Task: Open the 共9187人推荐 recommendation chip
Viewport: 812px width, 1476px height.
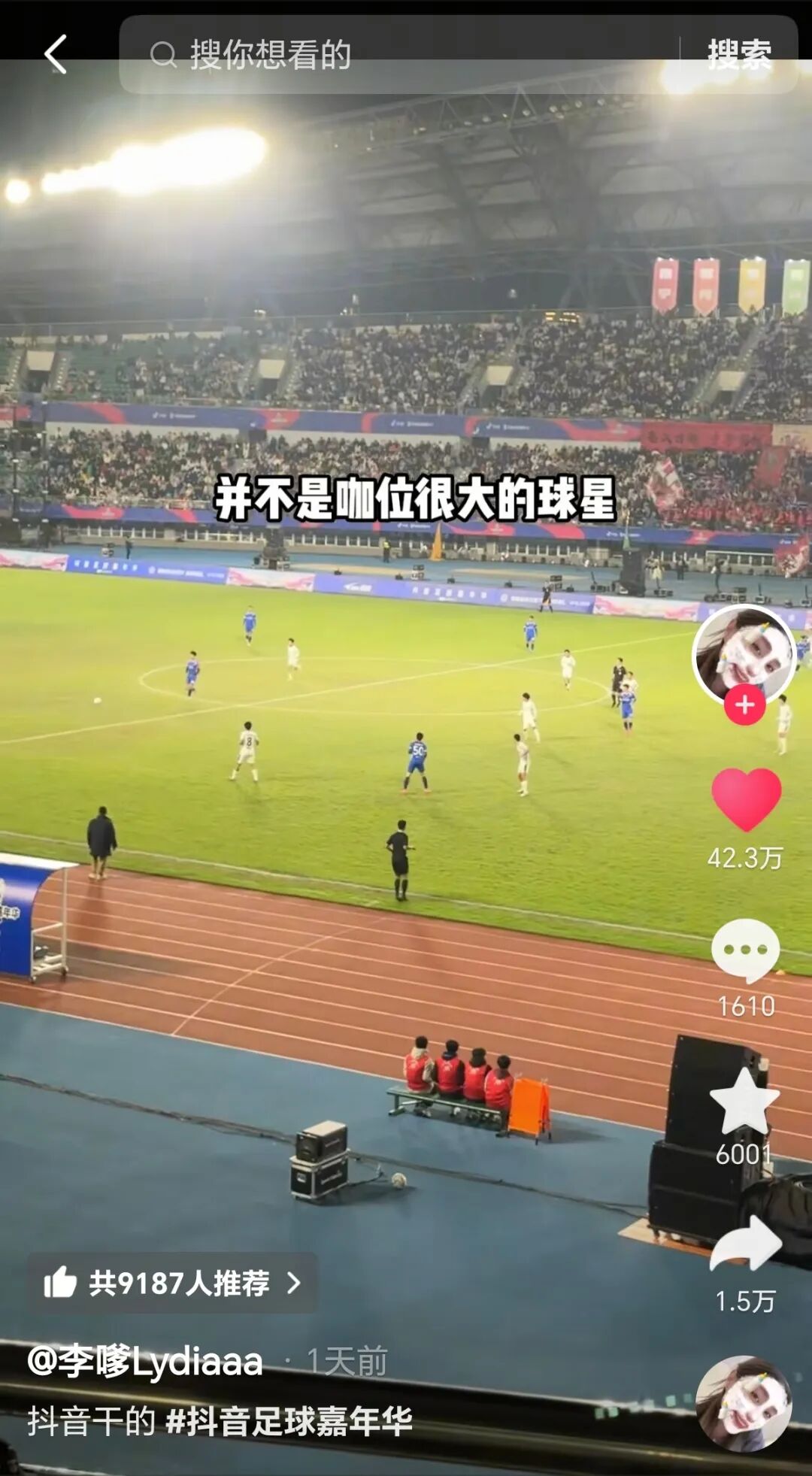Action: pos(172,1283)
